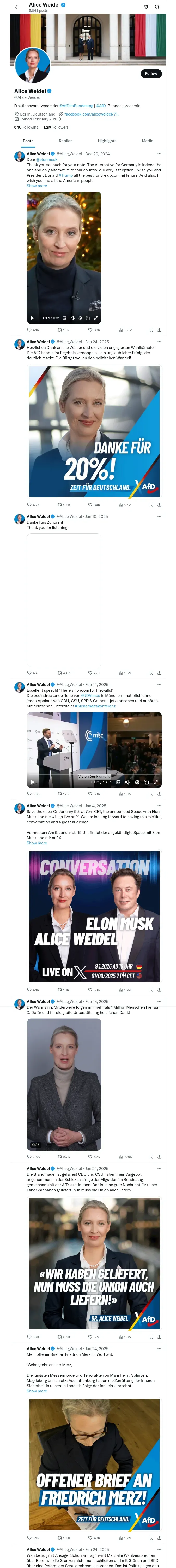
Task: View the 1.2M Followers list
Action: point(56,127)
